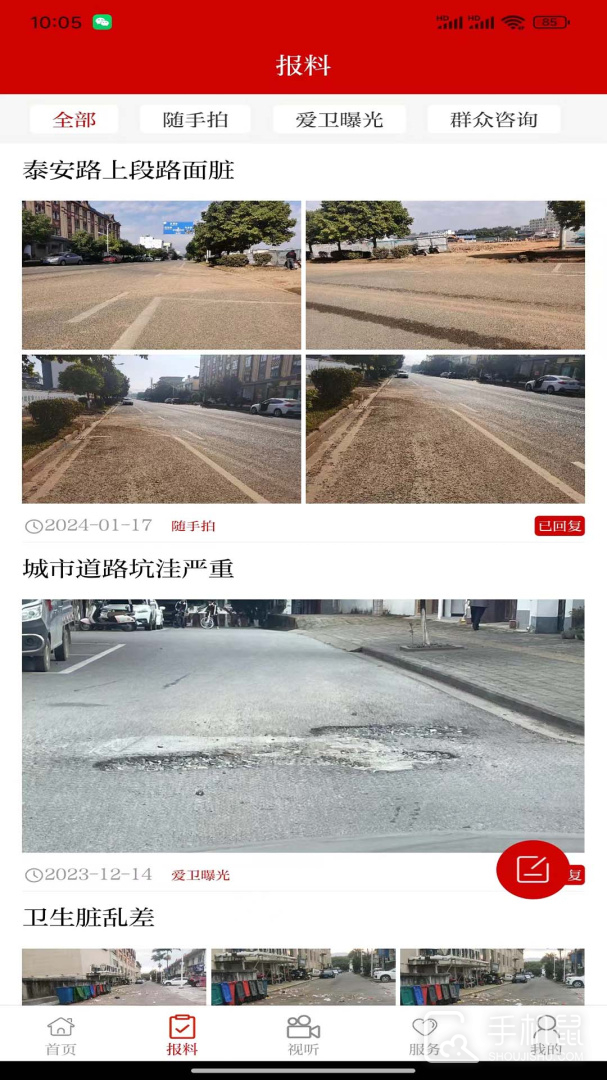Open the report 泰安路上段路面脏
607x1080 pixels.
pyautogui.click(x=128, y=170)
